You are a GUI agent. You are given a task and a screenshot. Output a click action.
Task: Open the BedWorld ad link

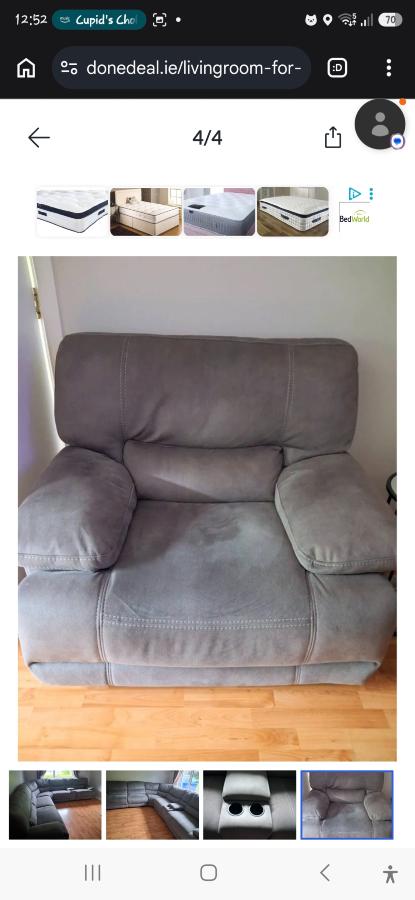tap(354, 219)
